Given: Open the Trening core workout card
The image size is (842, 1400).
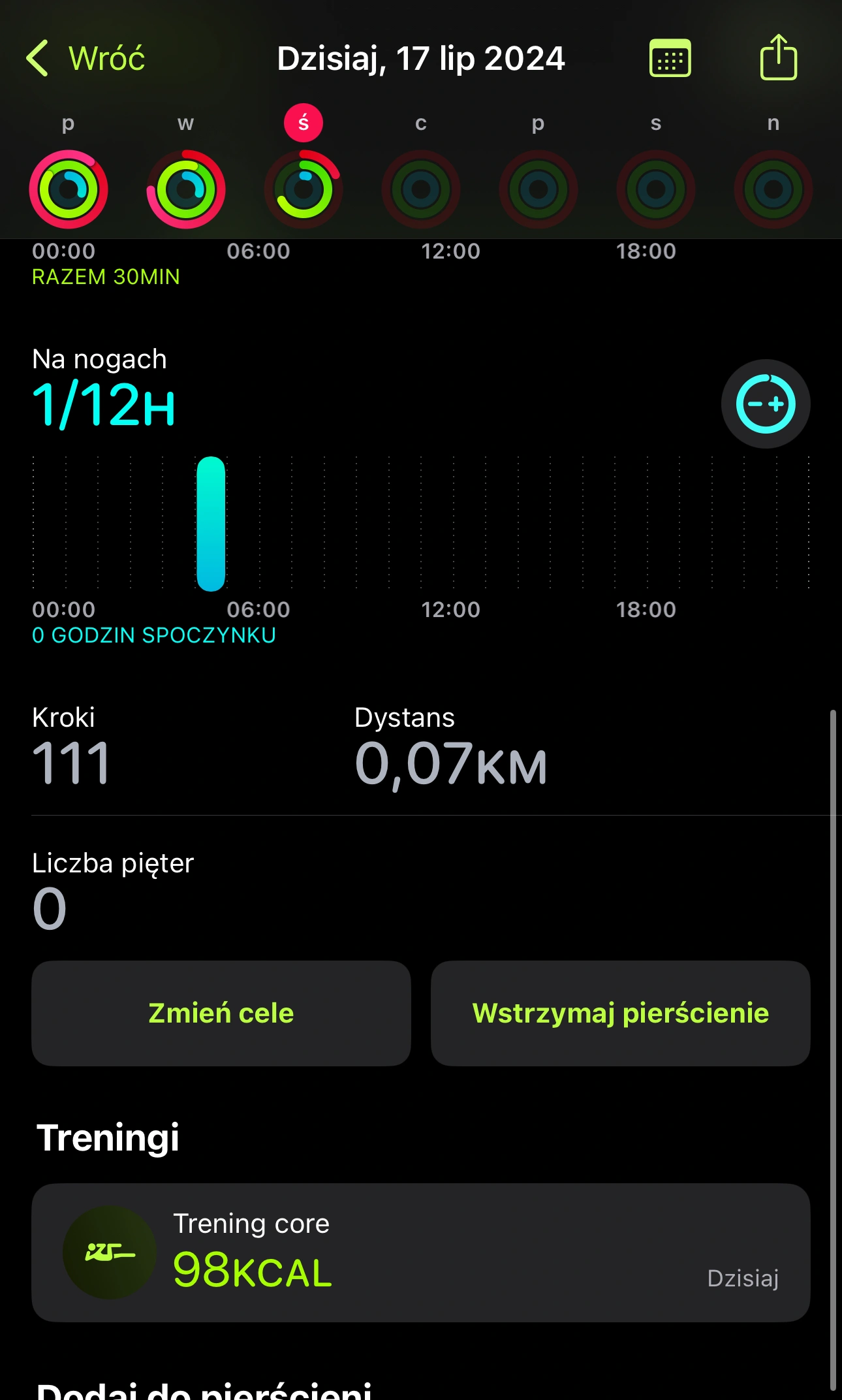Looking at the screenshot, I should 421,1252.
